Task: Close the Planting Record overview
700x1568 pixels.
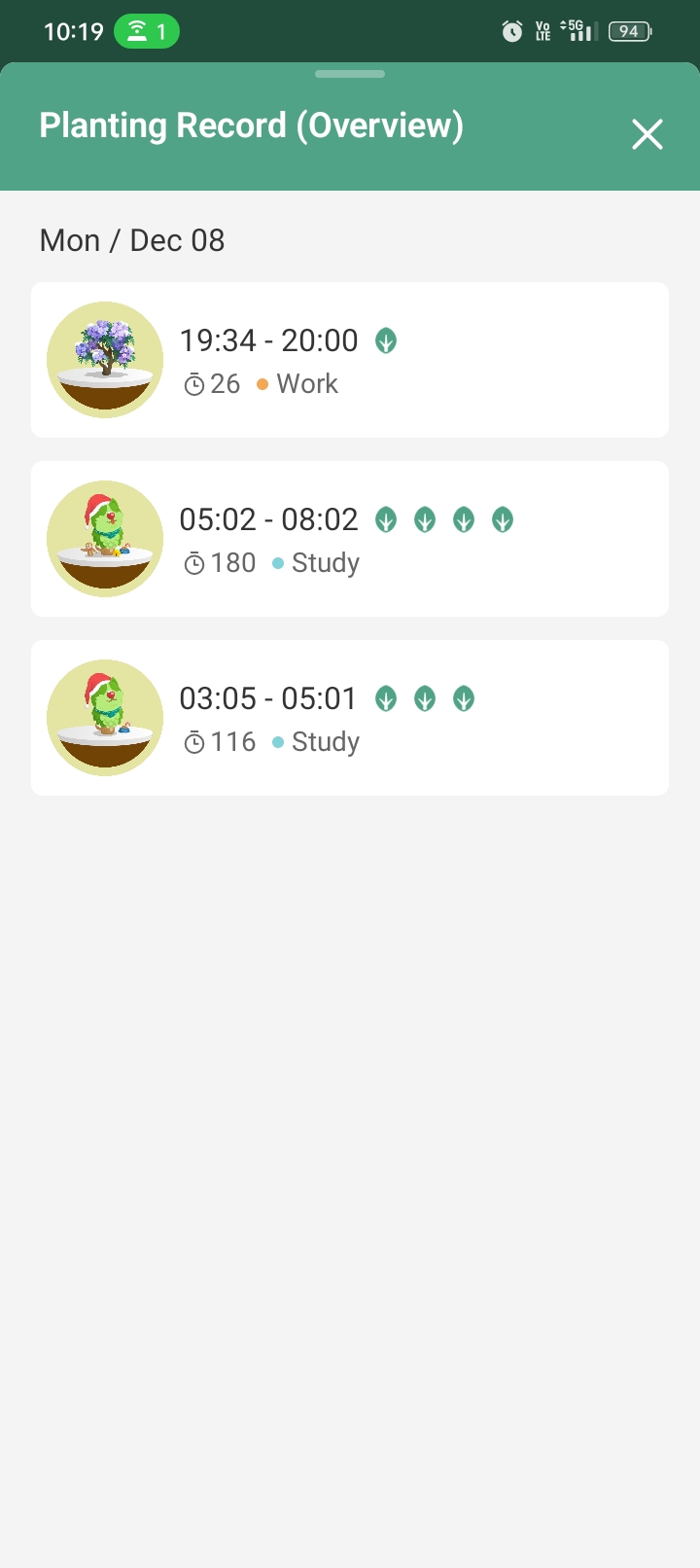Action: (647, 134)
